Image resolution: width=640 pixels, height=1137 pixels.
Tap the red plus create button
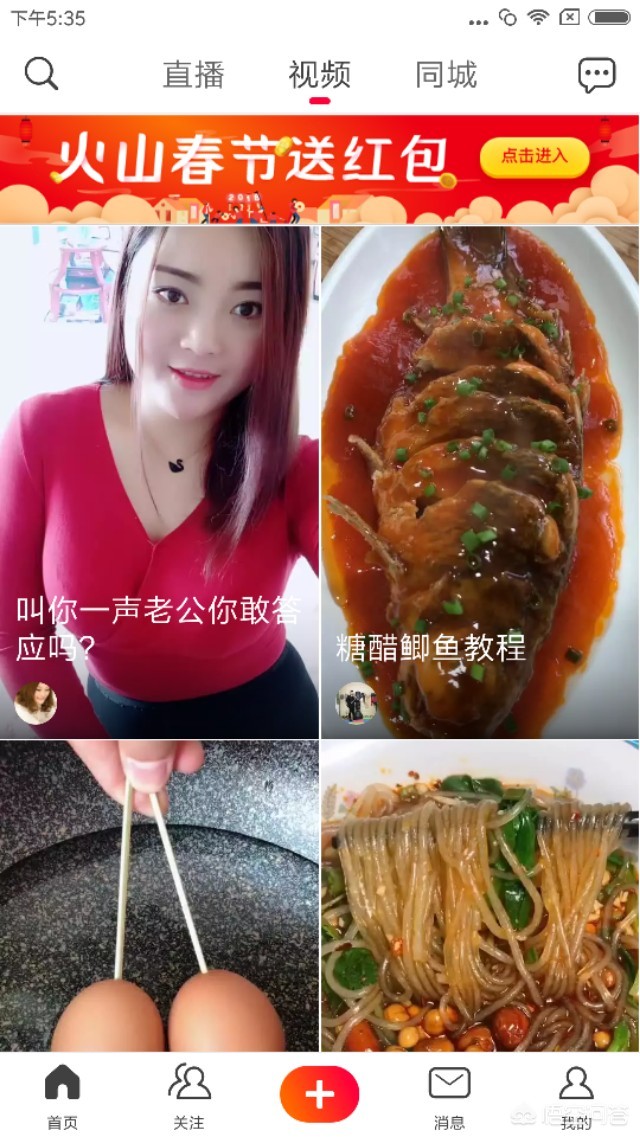point(319,1094)
